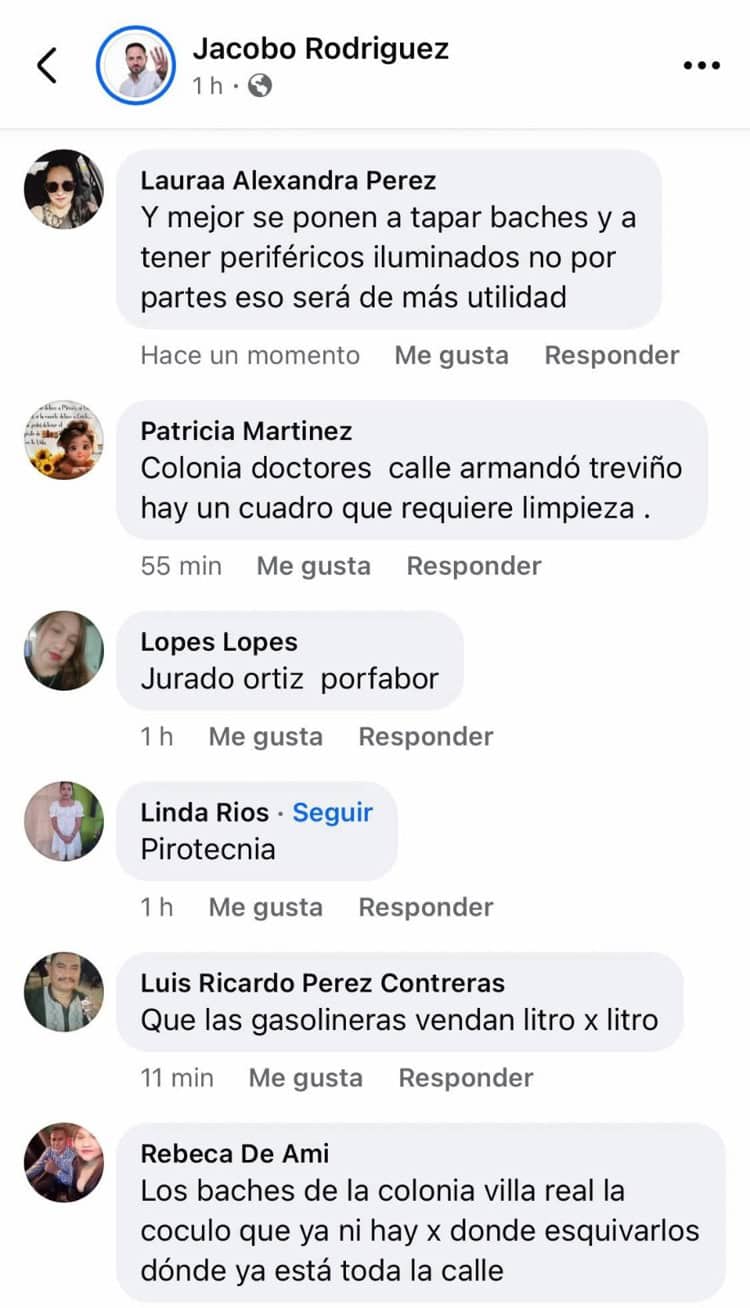750x1308 pixels.
Task: Reply to Luis Ricardo Perez Contreras
Action: tap(465, 1078)
